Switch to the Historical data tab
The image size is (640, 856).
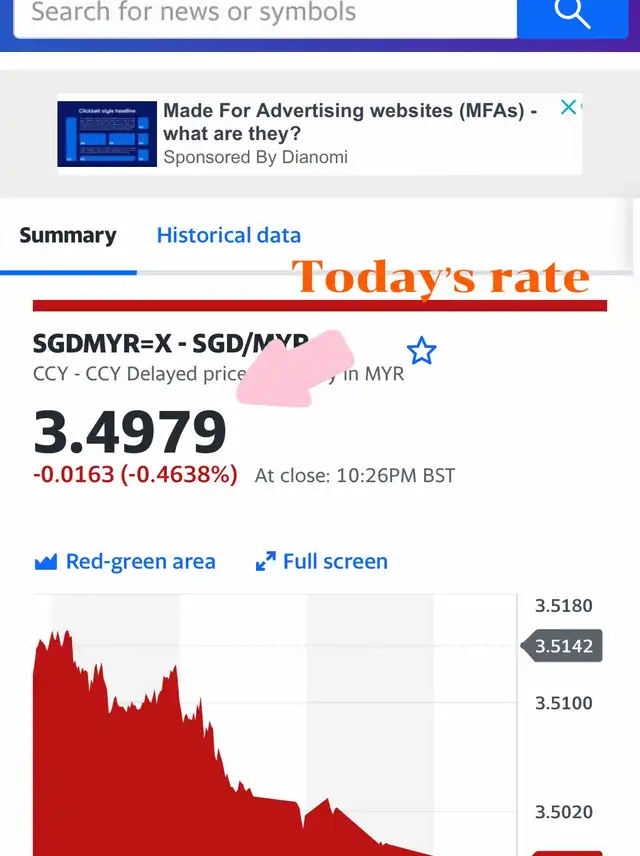click(228, 236)
